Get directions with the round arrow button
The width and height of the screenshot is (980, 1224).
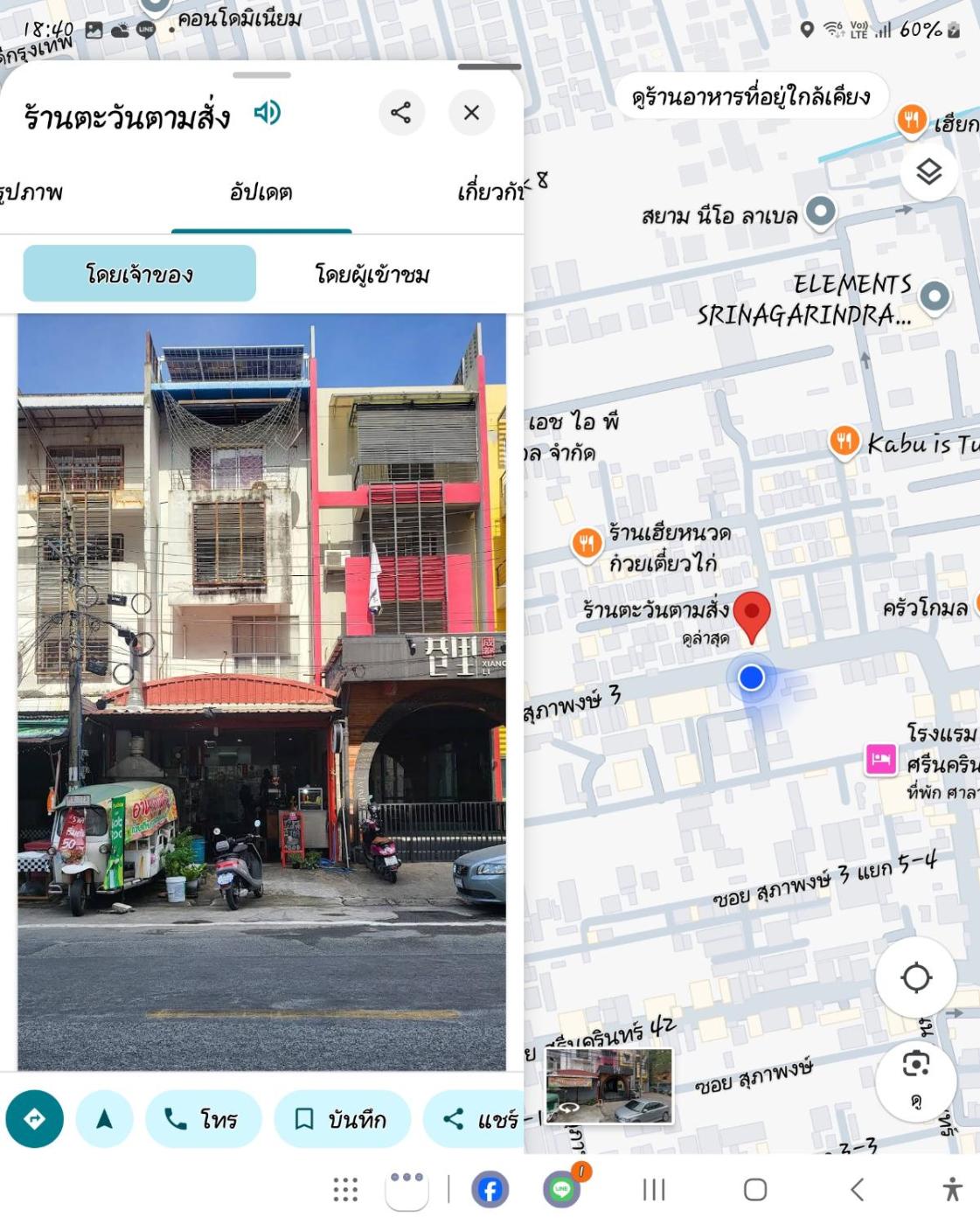click(35, 1119)
